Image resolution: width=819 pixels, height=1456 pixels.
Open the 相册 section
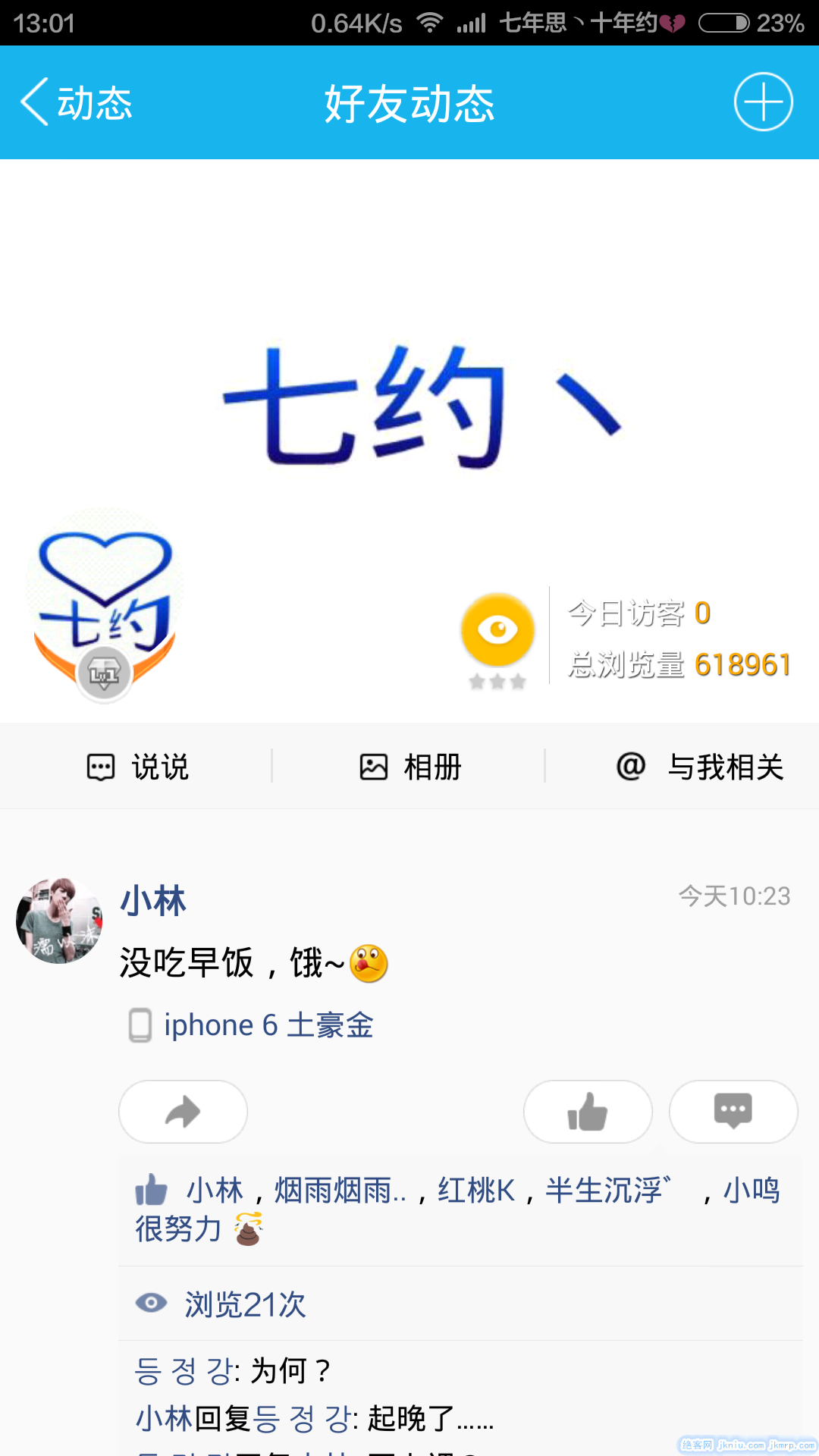[x=410, y=767]
